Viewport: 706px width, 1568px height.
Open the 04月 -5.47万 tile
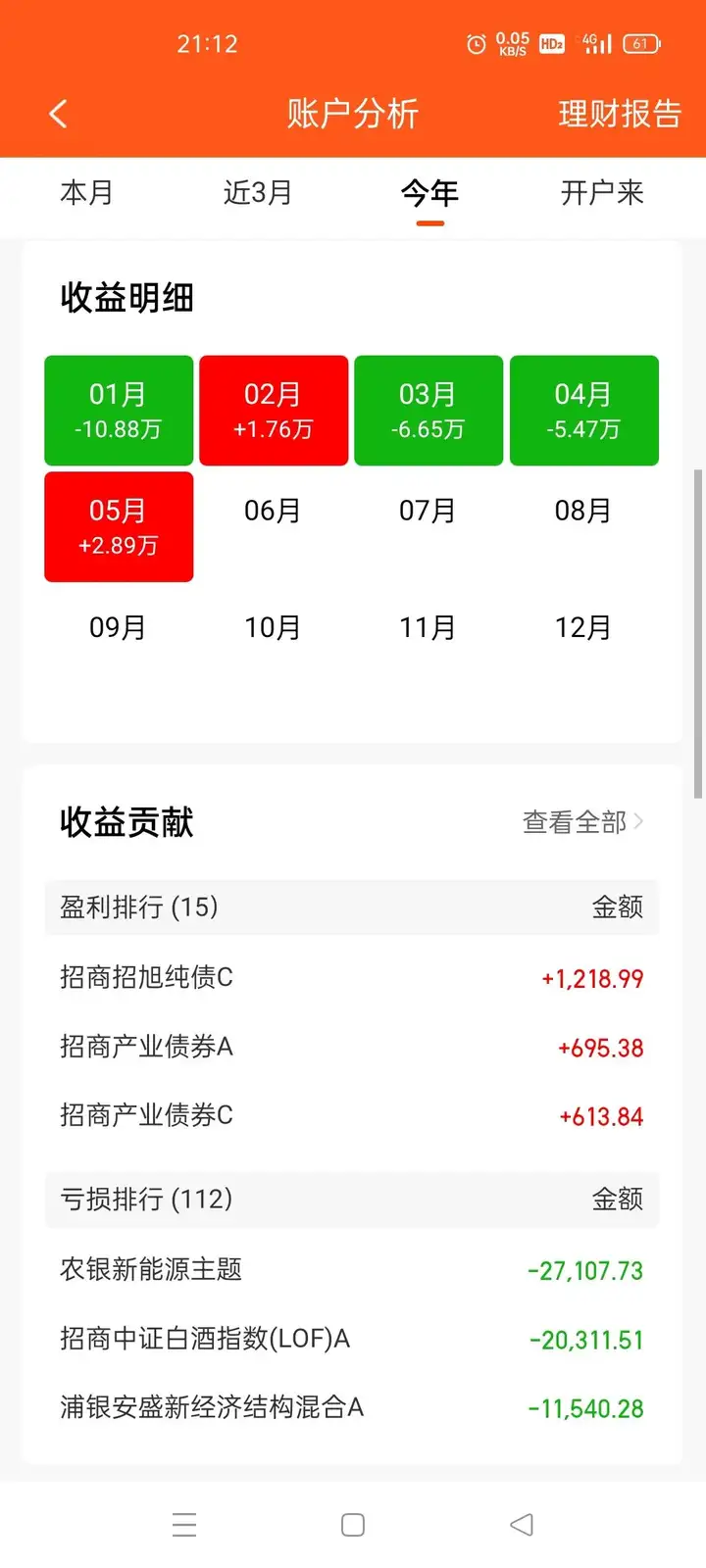[x=584, y=411]
